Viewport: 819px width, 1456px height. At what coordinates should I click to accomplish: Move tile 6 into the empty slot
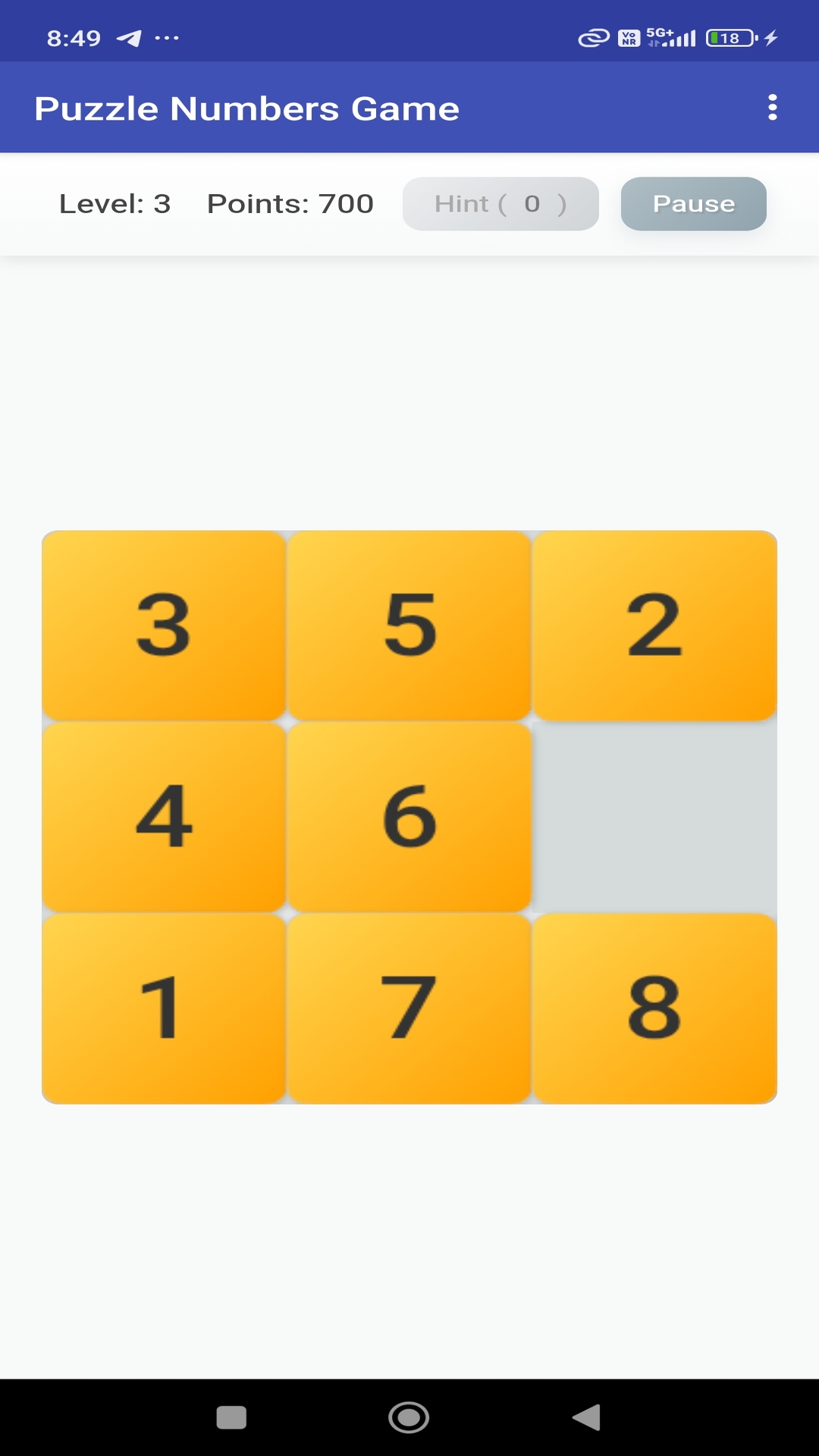click(x=409, y=817)
